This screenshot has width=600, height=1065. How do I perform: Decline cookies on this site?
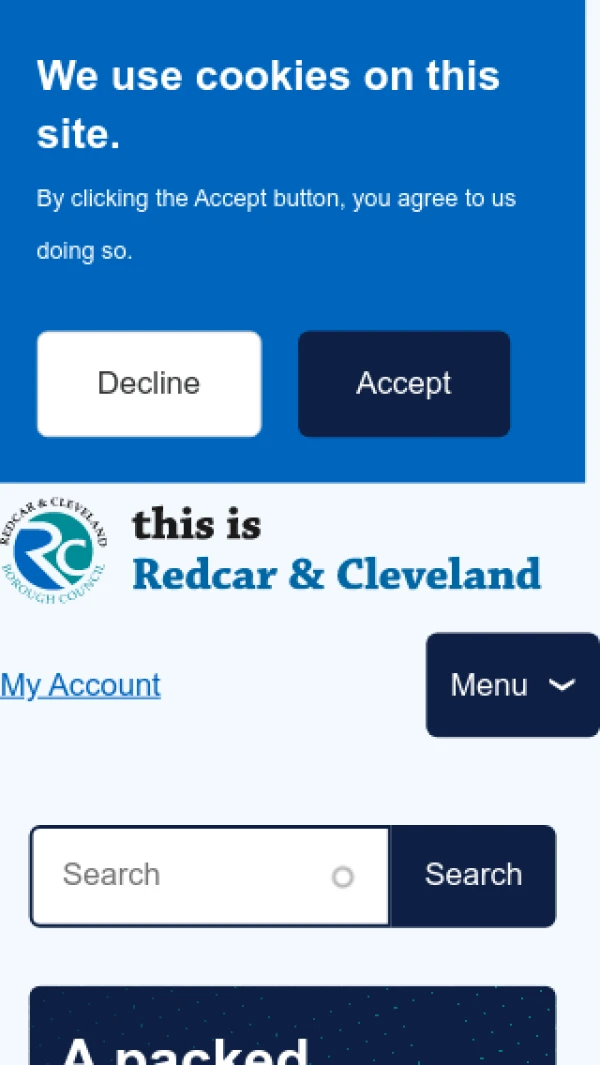click(149, 384)
